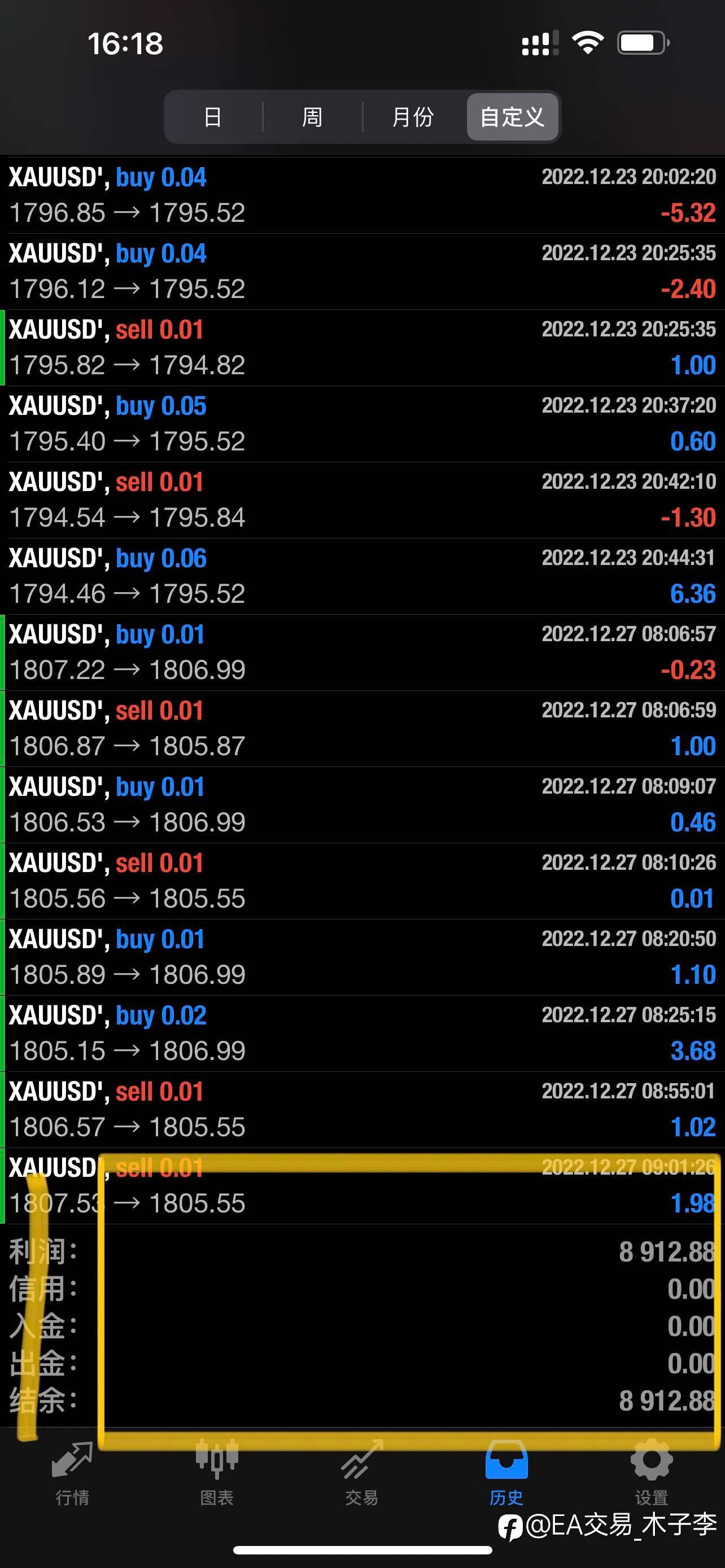The height and width of the screenshot is (1568, 725).
Task: Tap the 历史 history tab
Action: [x=506, y=1472]
